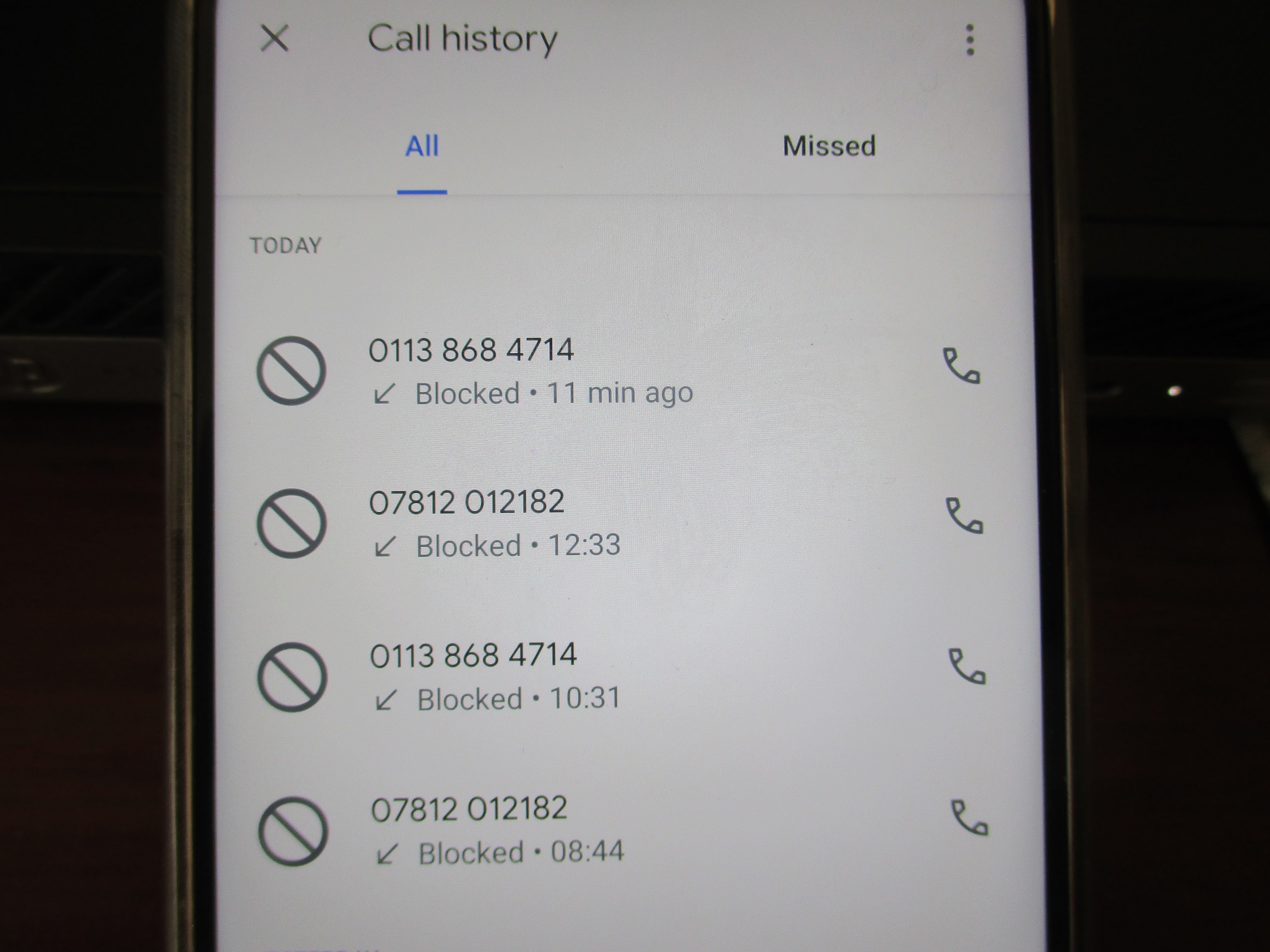Call back the 11 min ago number

tap(962, 365)
